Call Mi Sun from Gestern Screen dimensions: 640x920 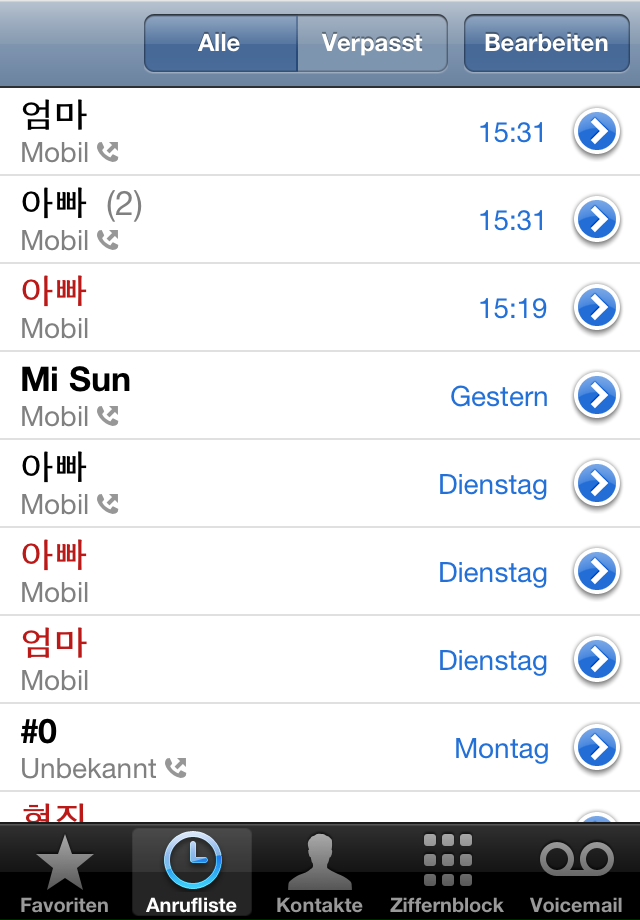pyautogui.click(x=250, y=396)
